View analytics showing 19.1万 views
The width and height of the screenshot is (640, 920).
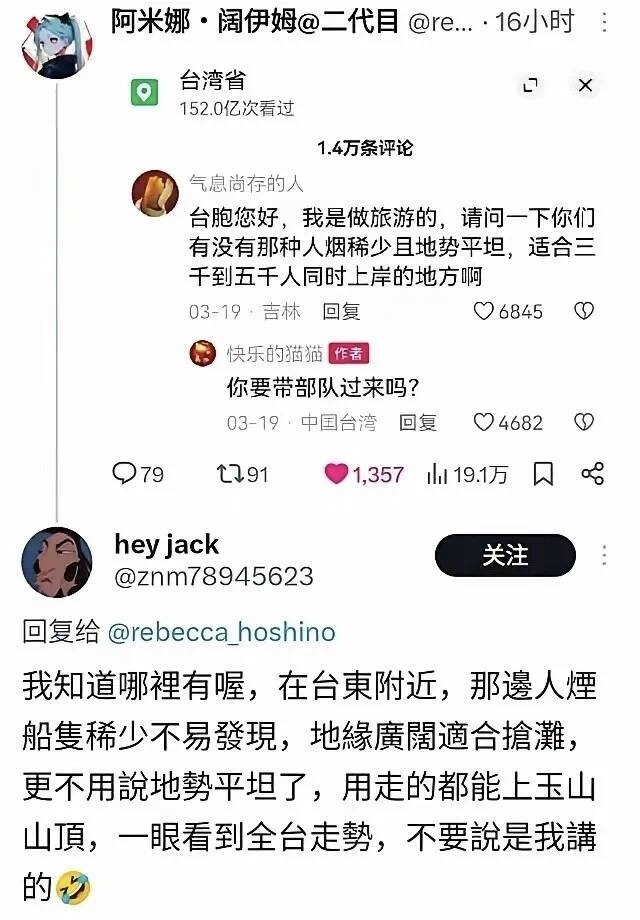click(x=467, y=474)
